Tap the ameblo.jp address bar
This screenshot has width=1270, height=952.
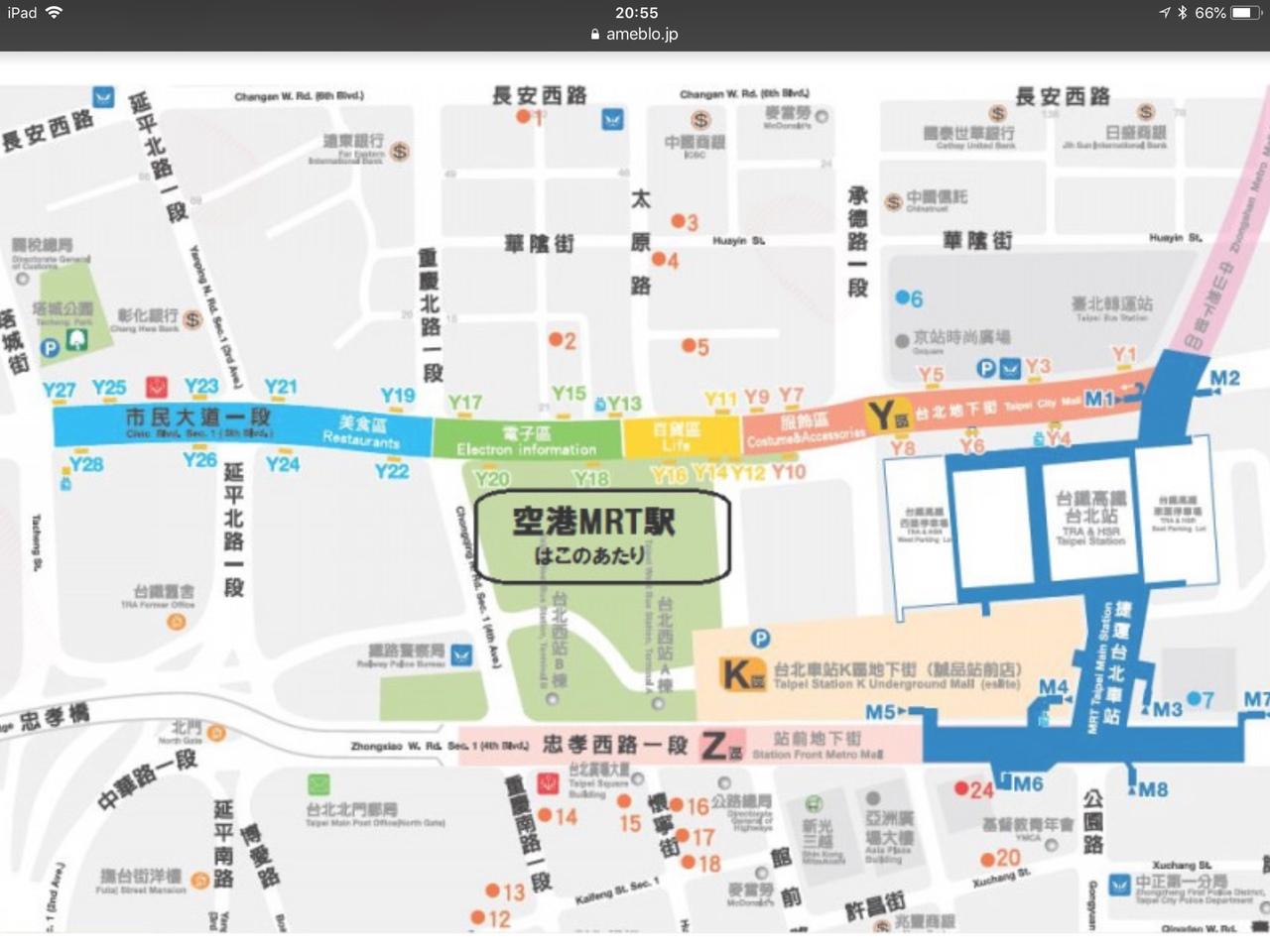tap(635, 34)
